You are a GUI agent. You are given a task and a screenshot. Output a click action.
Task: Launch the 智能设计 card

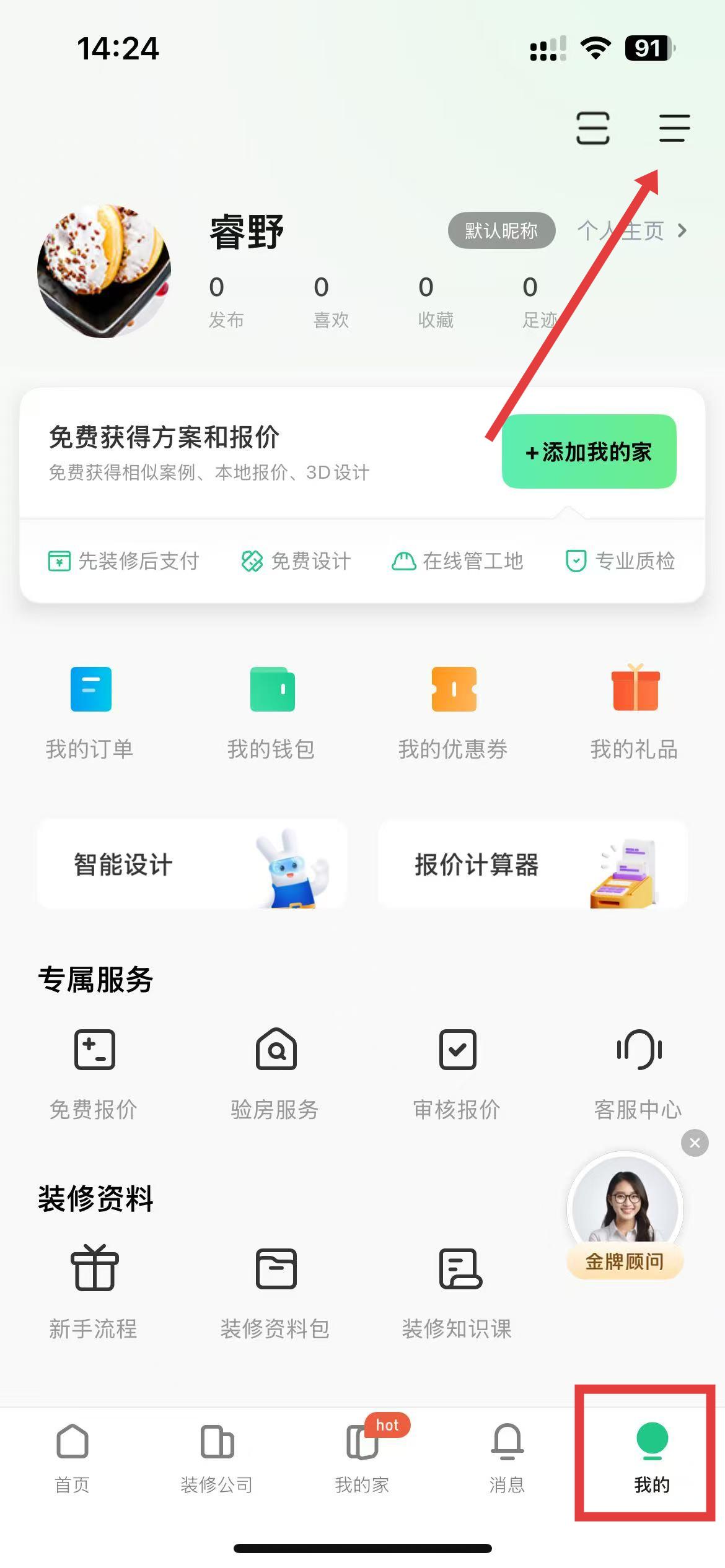coord(192,865)
